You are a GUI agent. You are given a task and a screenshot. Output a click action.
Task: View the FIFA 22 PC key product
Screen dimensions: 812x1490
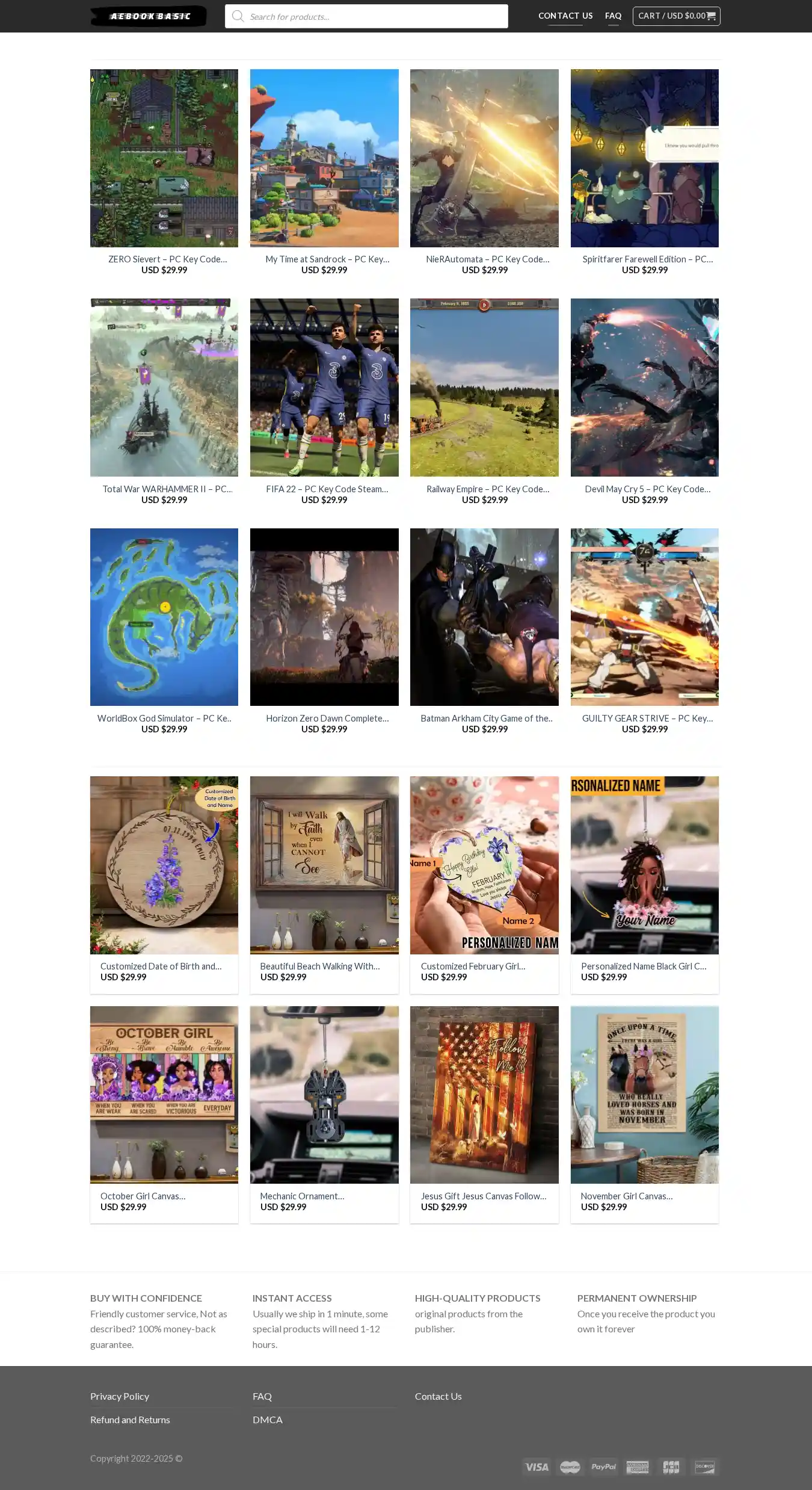[x=327, y=489]
